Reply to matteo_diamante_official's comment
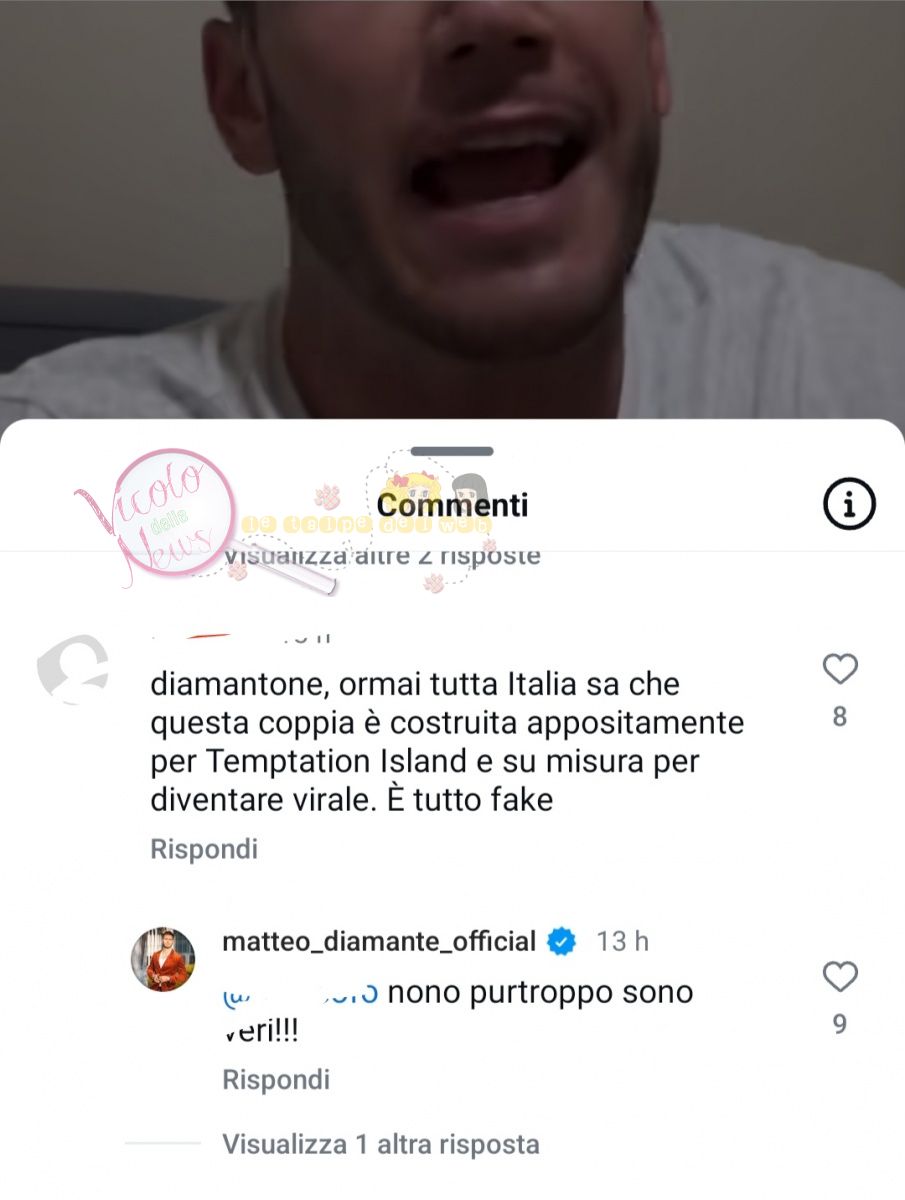The height and width of the screenshot is (1200, 905). pyautogui.click(x=275, y=1080)
